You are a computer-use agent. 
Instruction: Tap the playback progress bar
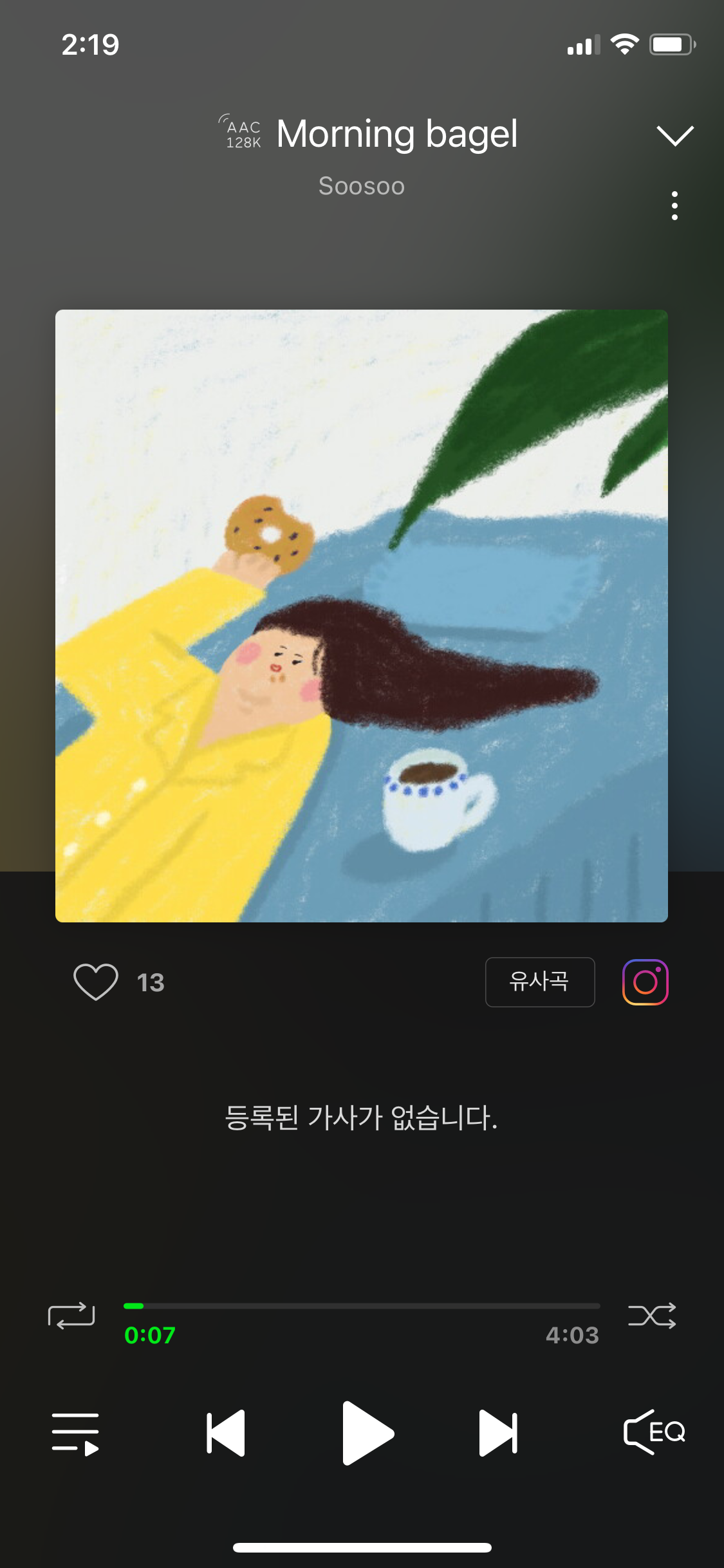362,1306
